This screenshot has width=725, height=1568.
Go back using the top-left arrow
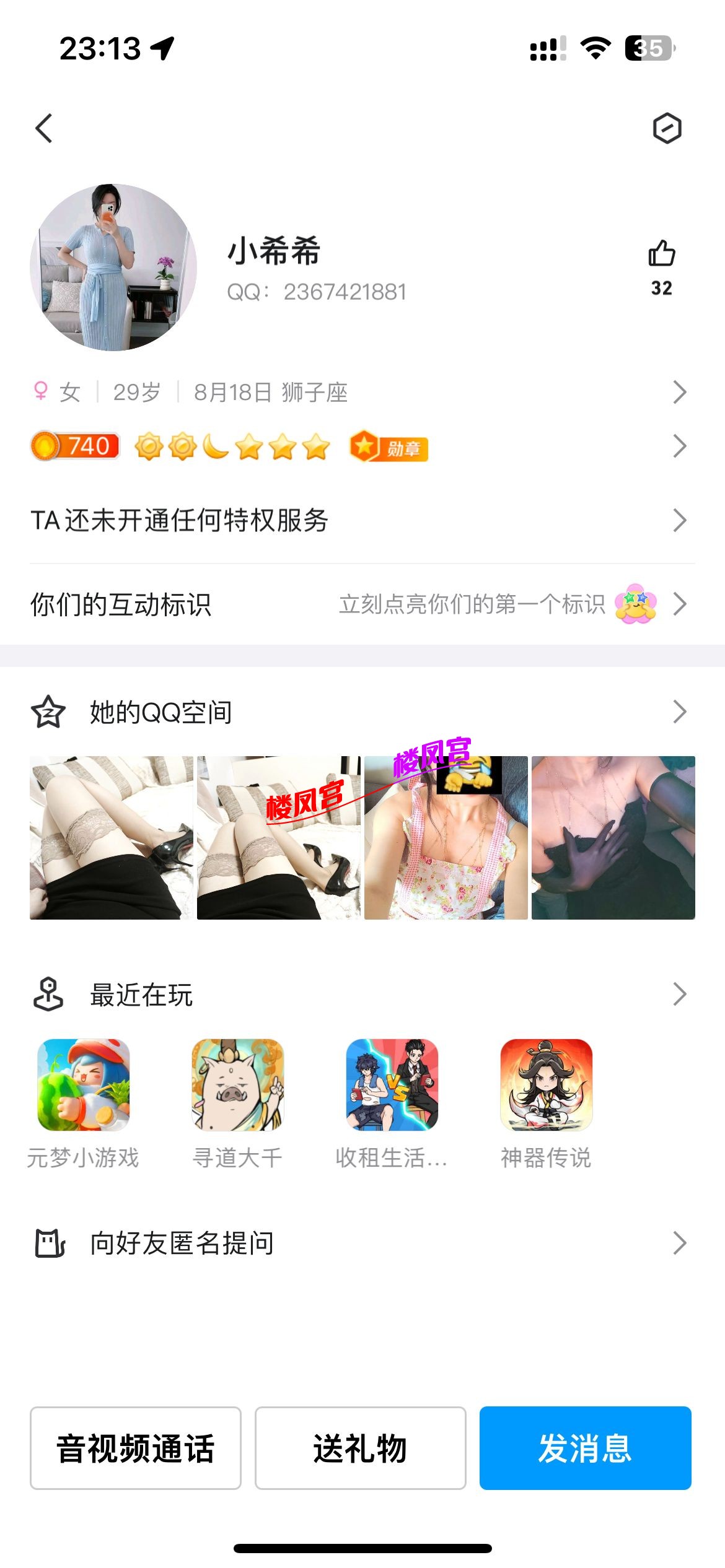(x=44, y=129)
